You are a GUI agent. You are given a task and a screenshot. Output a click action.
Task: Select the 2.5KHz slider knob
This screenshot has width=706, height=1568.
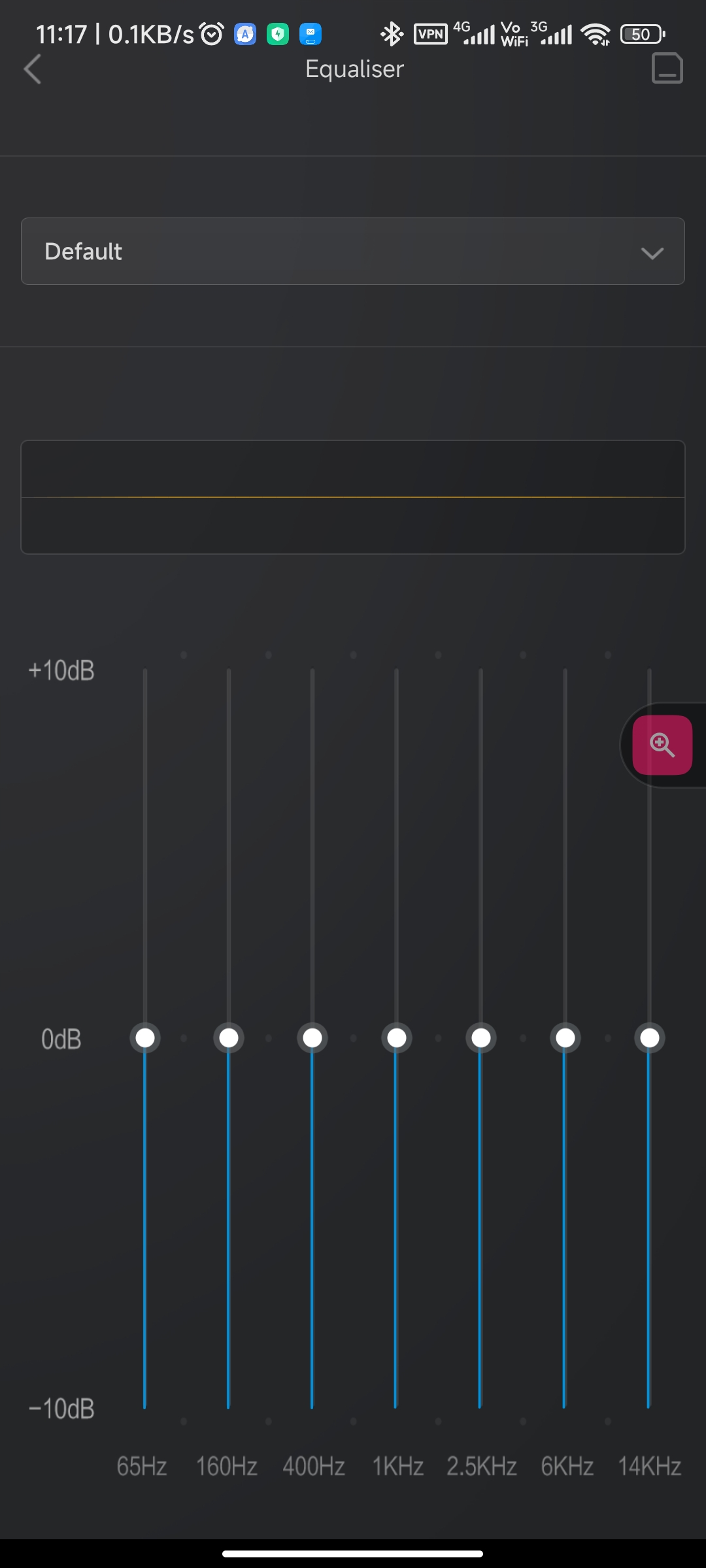coord(481,1037)
